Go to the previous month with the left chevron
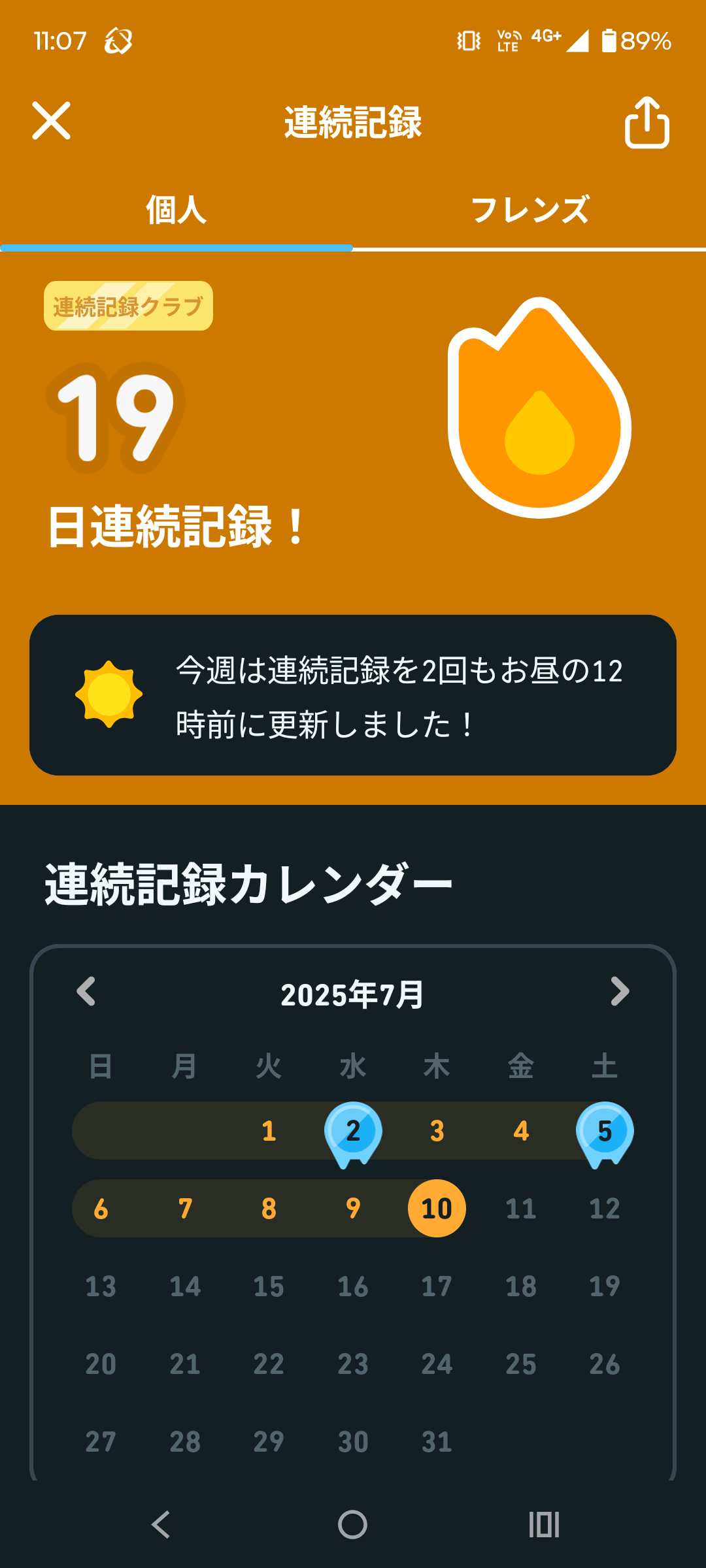Screen dimensions: 706x1568 point(85,992)
